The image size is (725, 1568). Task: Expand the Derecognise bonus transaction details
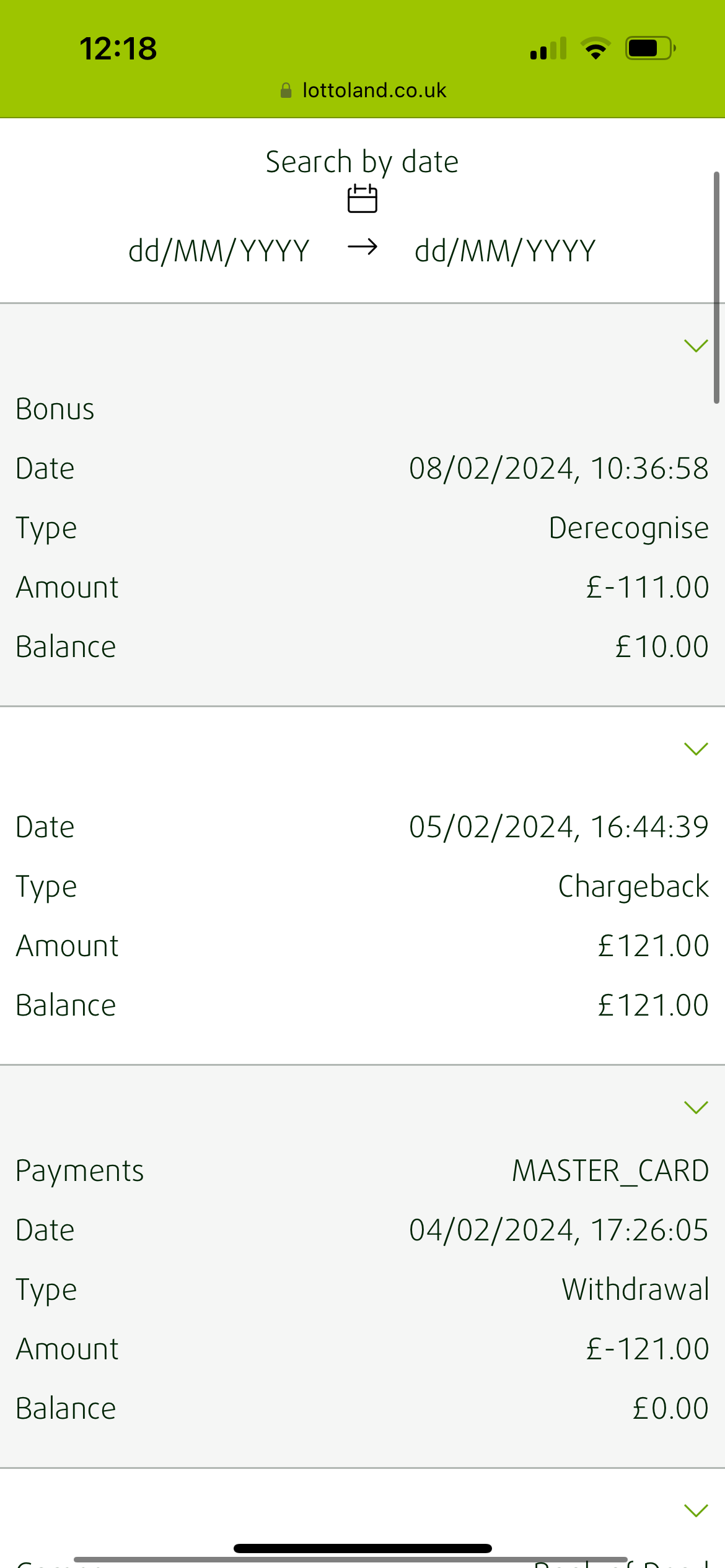(696, 346)
